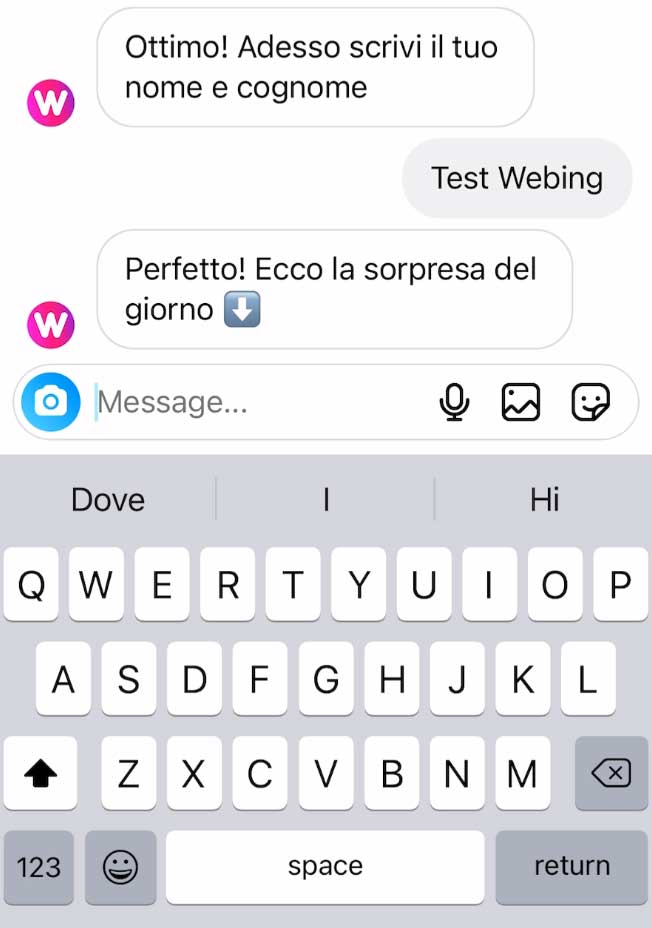Record a voice message with the microphone
The height and width of the screenshot is (928, 652).
tap(455, 402)
